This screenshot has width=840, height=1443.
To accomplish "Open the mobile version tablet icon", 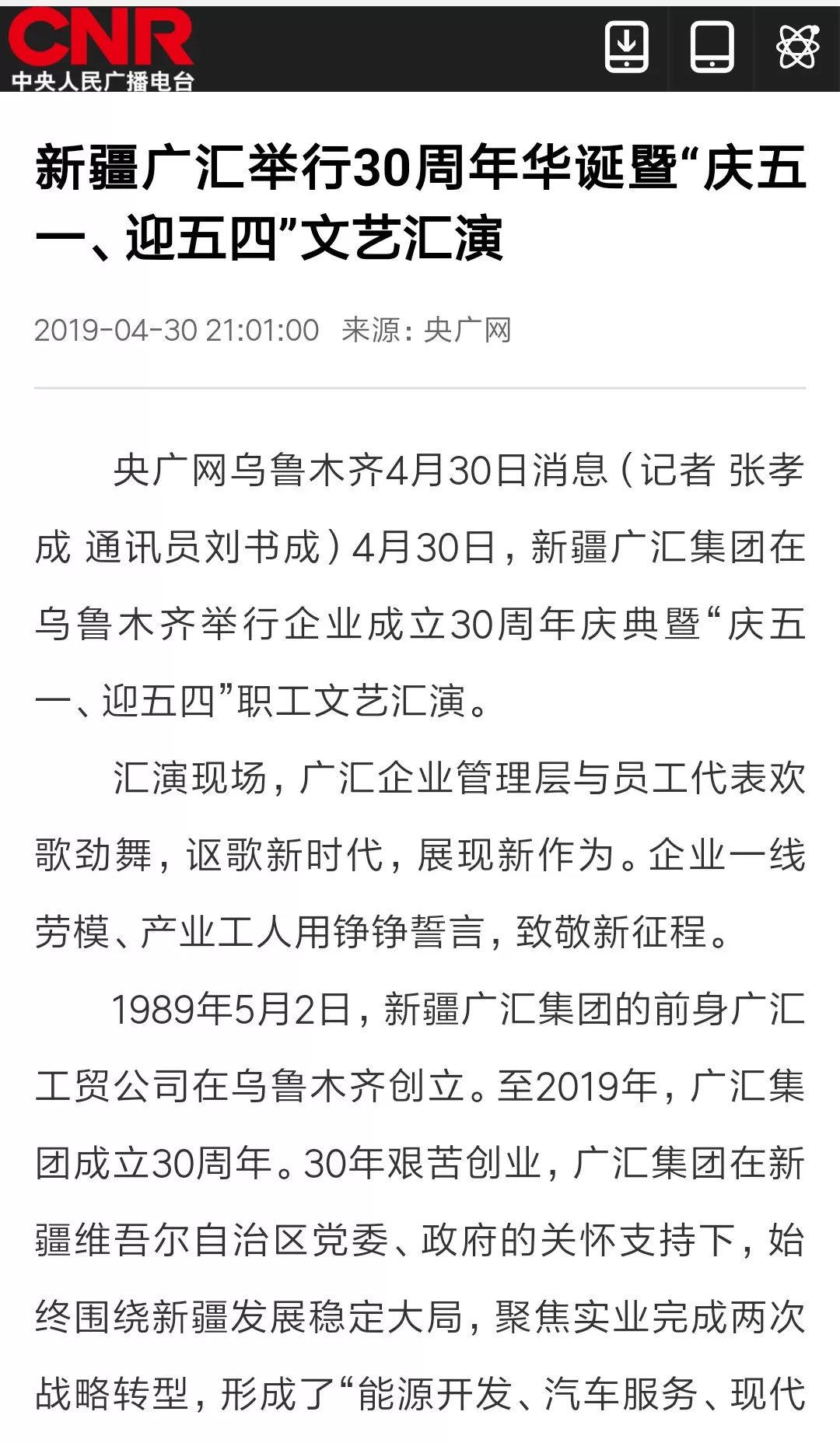I will tap(712, 47).
